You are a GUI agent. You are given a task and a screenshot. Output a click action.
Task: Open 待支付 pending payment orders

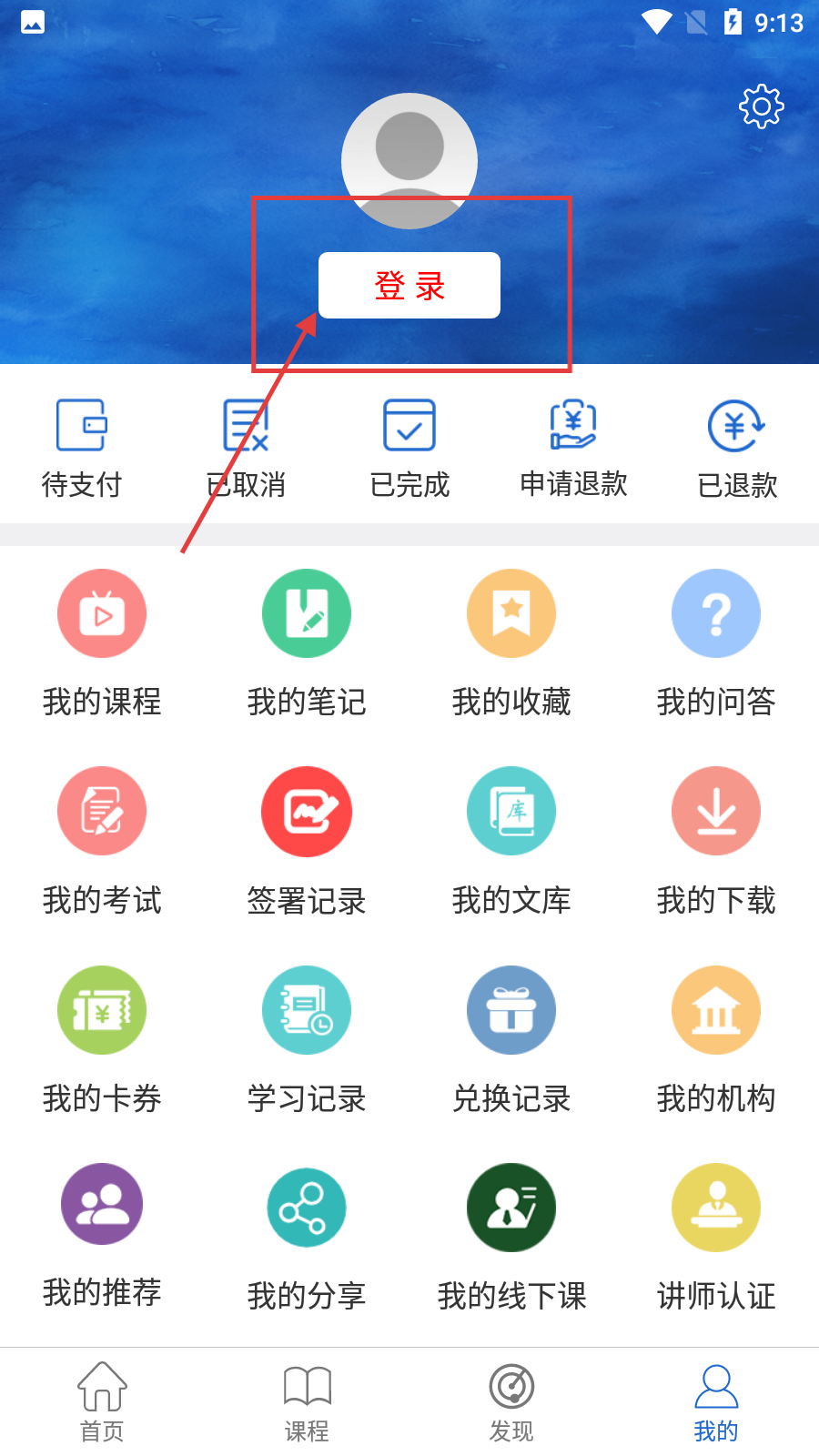click(82, 448)
